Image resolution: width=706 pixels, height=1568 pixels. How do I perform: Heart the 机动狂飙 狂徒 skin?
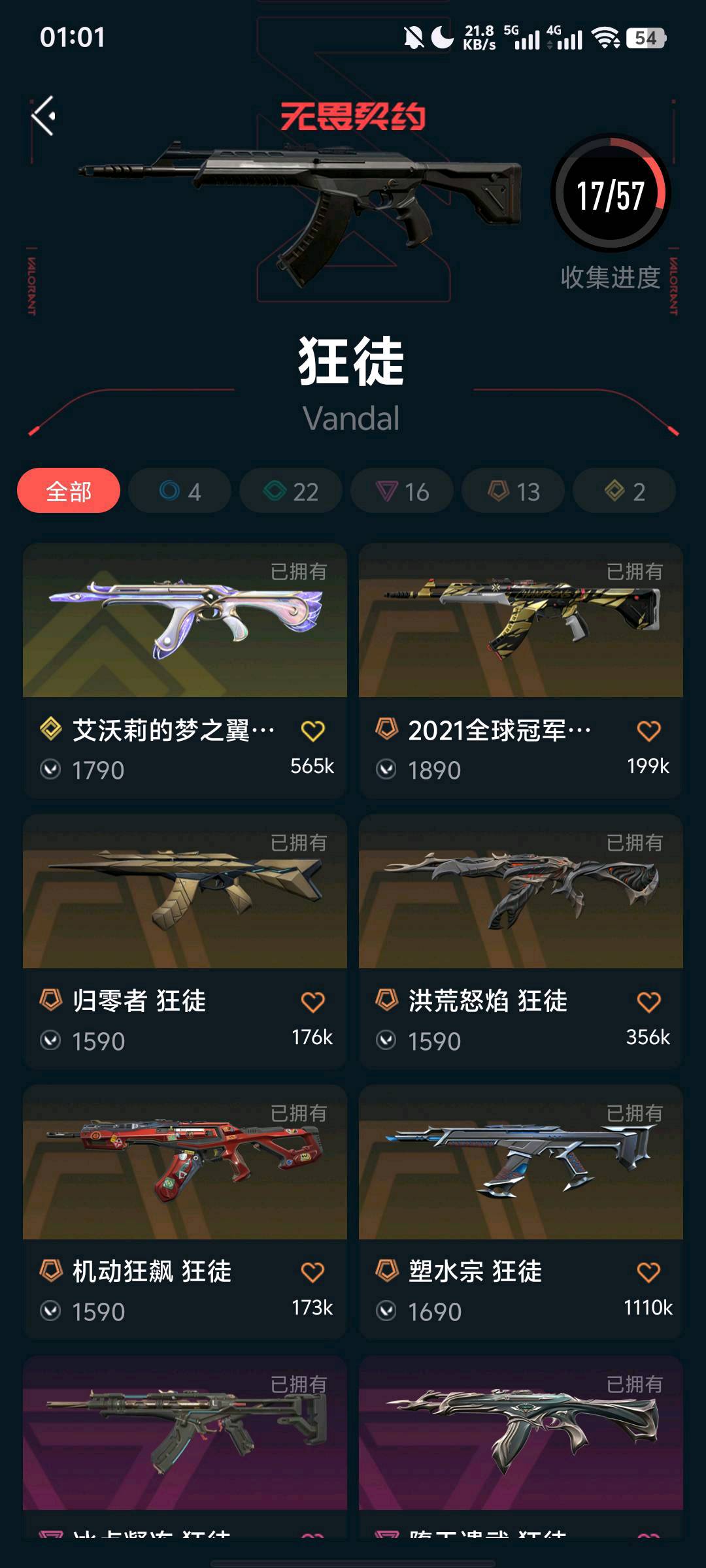[312, 1273]
